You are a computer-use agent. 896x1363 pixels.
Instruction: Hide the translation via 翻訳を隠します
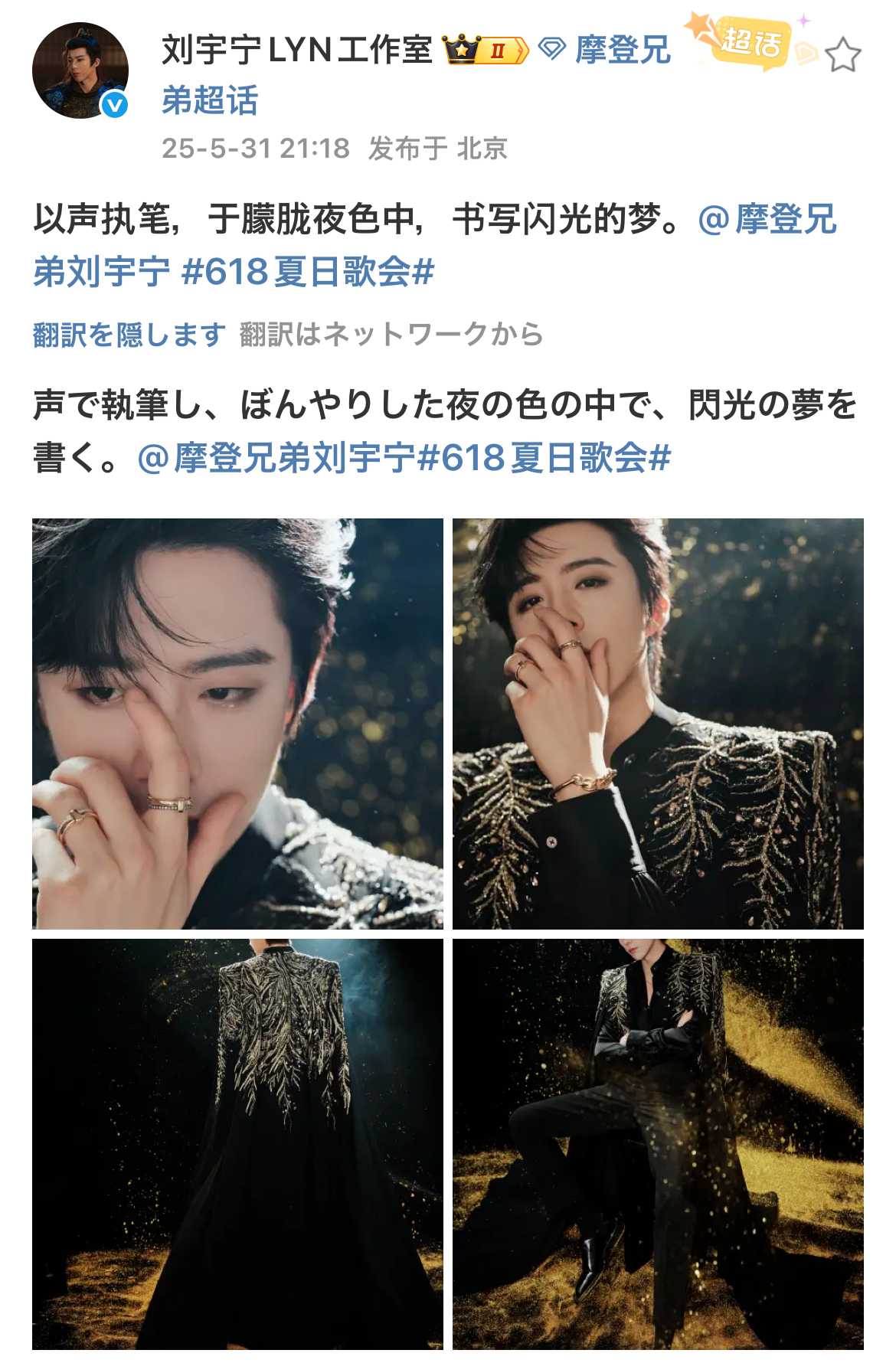click(x=129, y=335)
